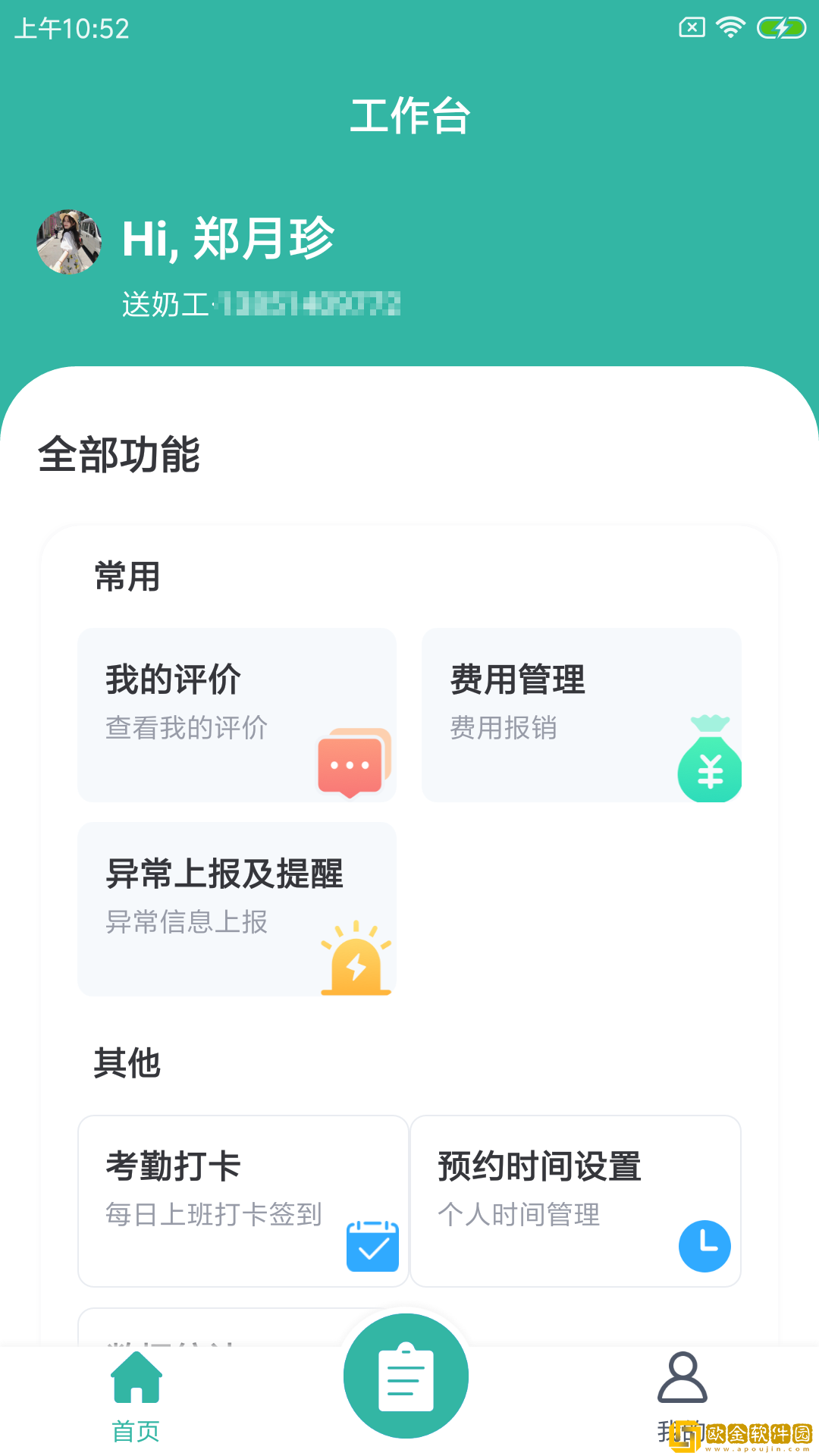Image resolution: width=819 pixels, height=1456 pixels.
Task: Tap the 其他 category label
Action: [127, 1063]
